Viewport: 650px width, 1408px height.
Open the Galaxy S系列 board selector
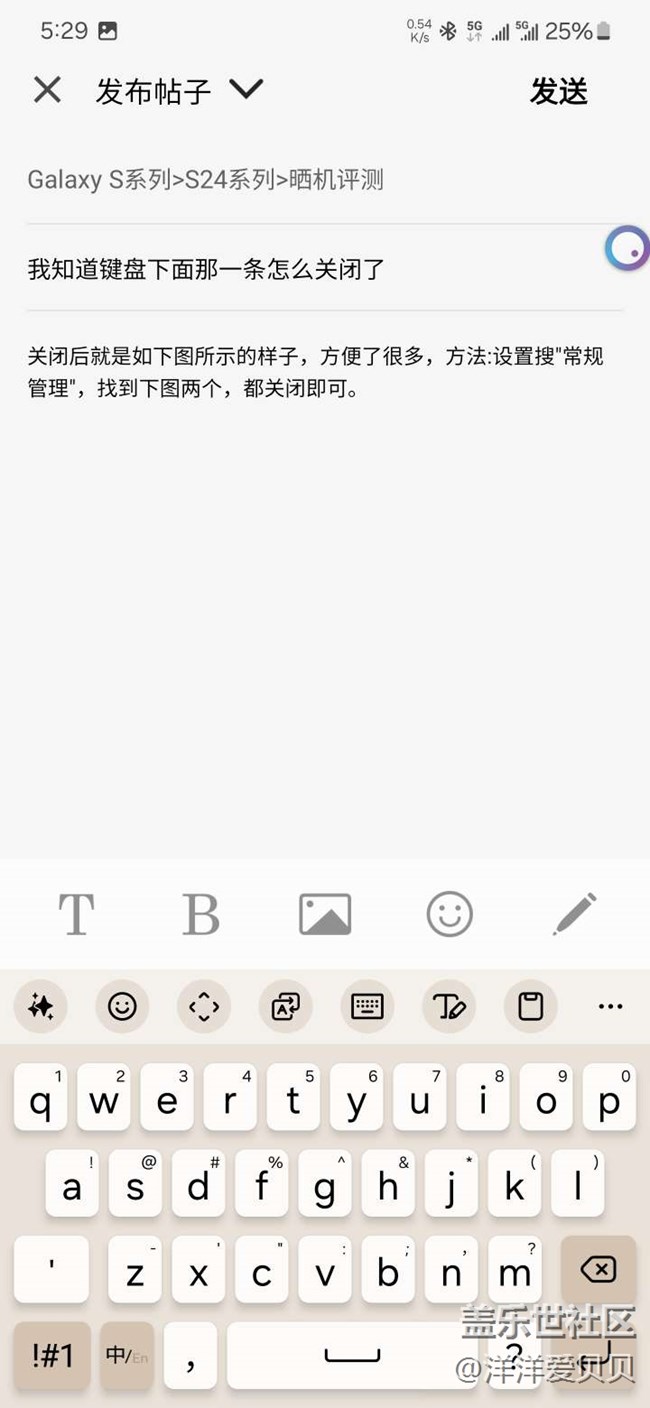(205, 180)
